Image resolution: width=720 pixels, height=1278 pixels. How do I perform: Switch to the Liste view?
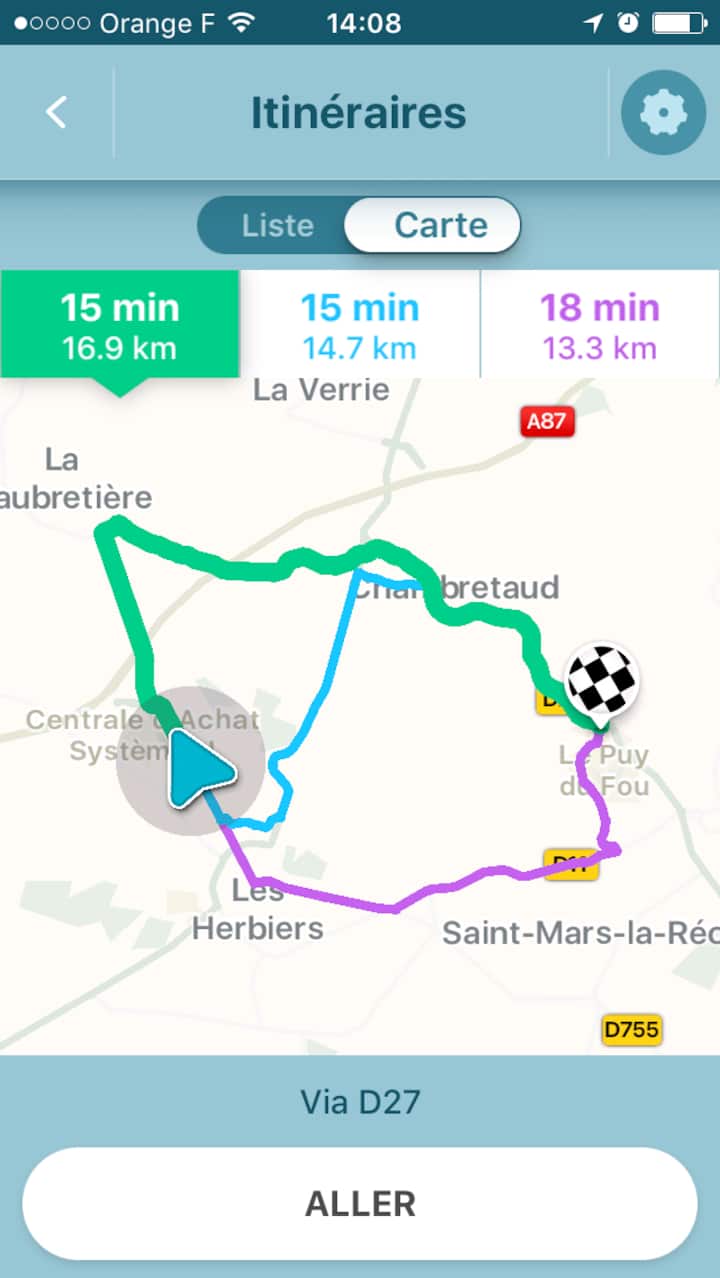pyautogui.click(x=277, y=225)
